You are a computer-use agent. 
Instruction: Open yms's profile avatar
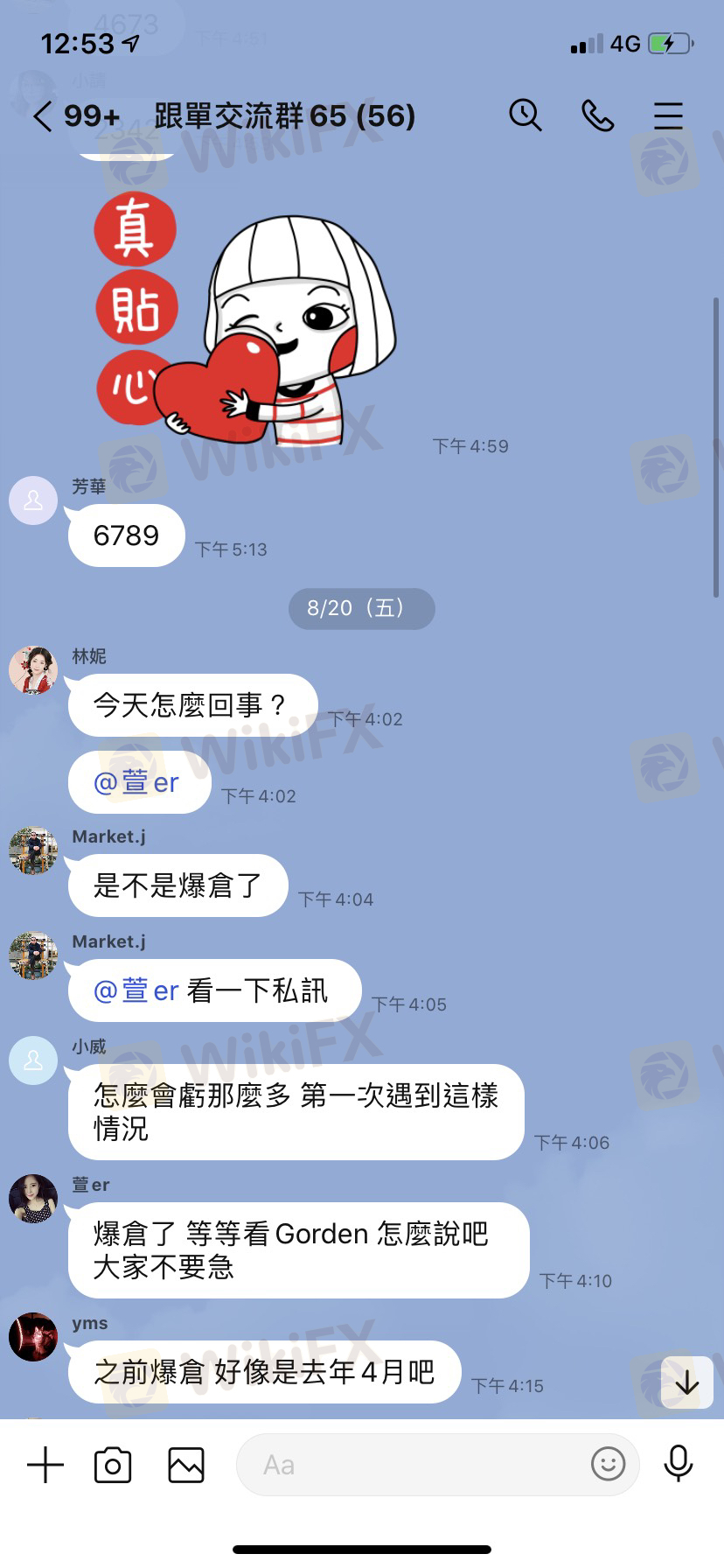coord(33,1337)
